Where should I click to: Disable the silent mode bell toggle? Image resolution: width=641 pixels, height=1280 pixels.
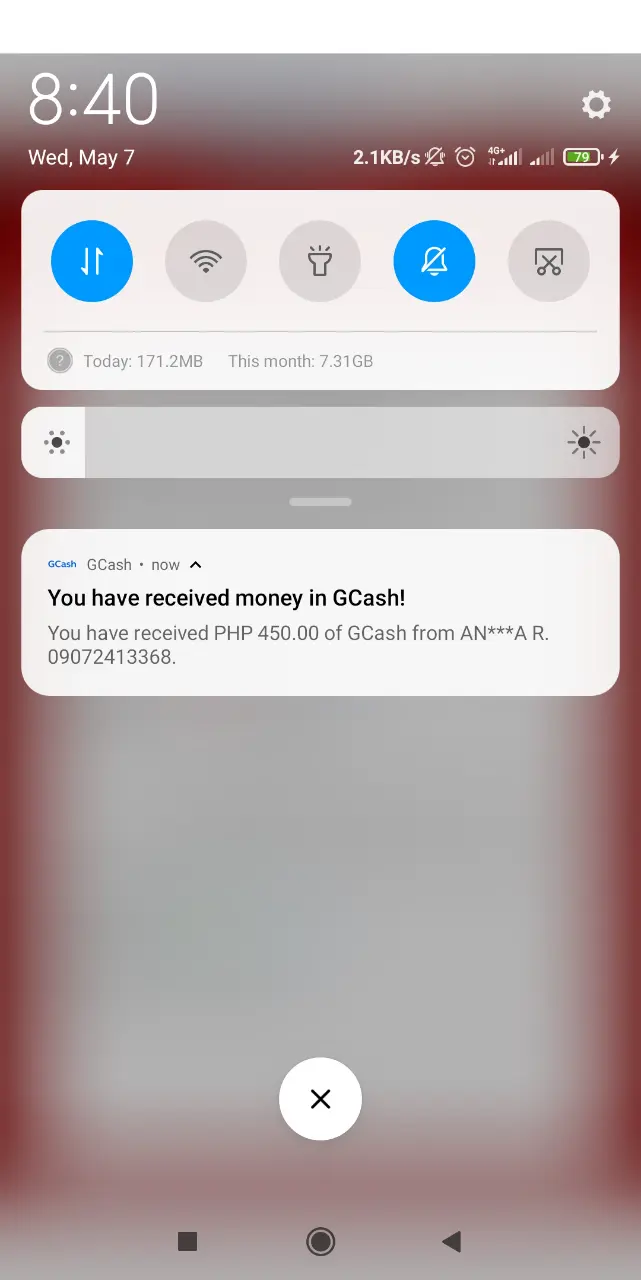[434, 261]
